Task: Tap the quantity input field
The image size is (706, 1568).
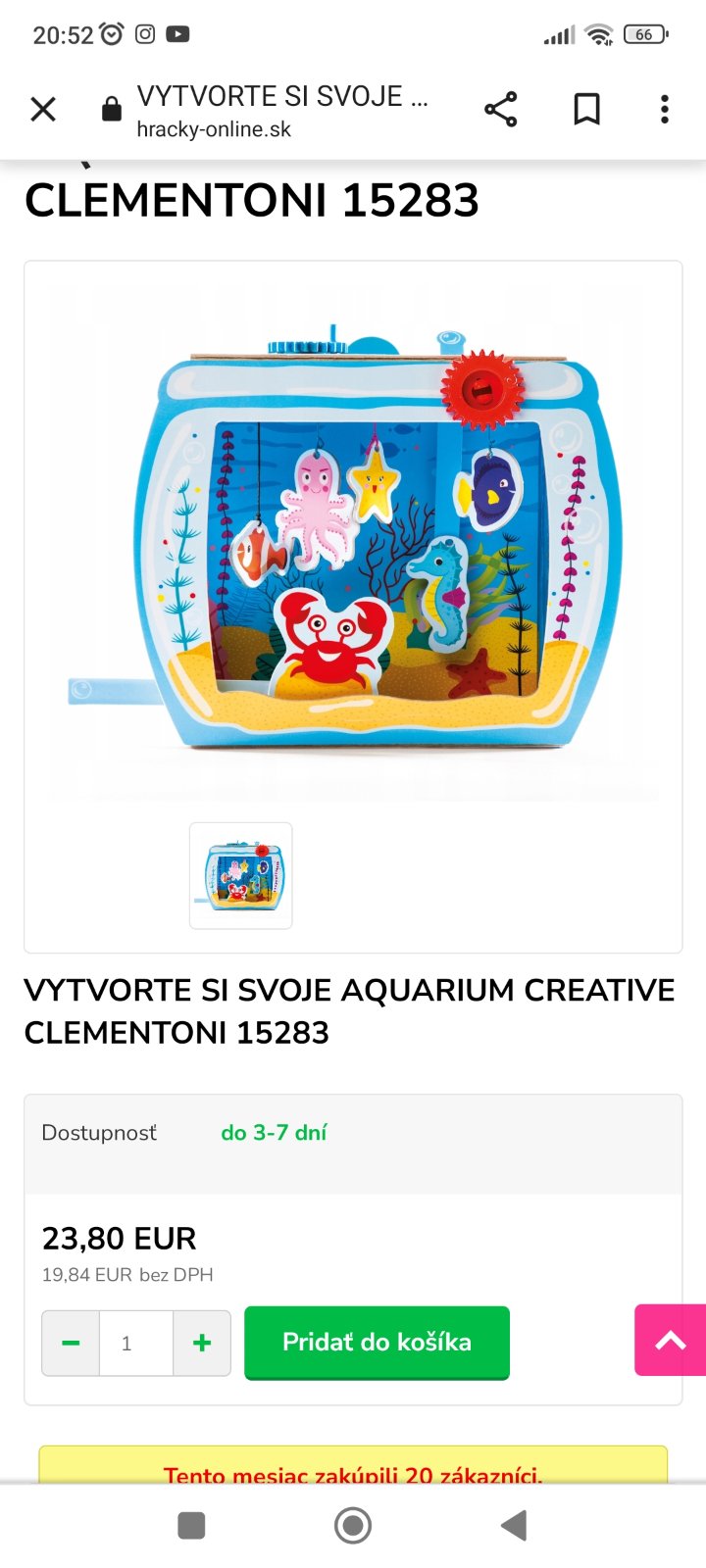Action: tap(135, 1343)
